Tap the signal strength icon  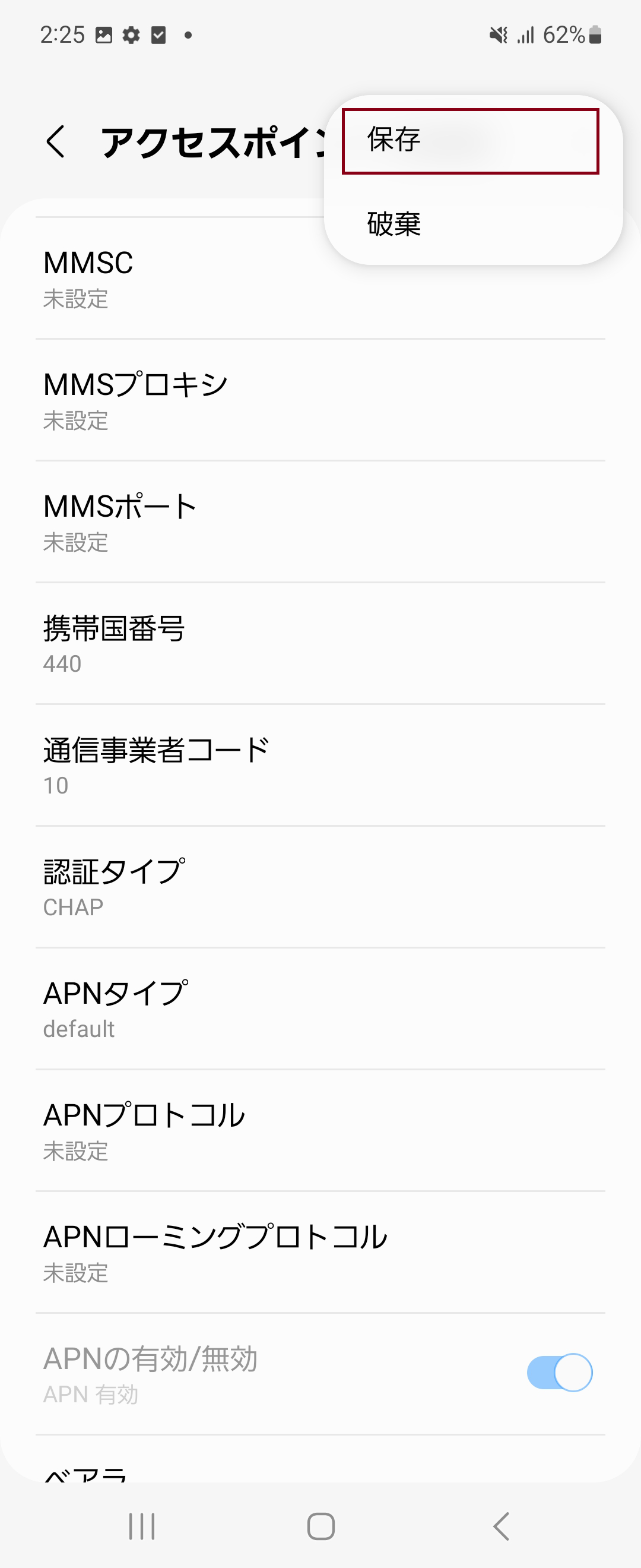[x=525, y=34]
